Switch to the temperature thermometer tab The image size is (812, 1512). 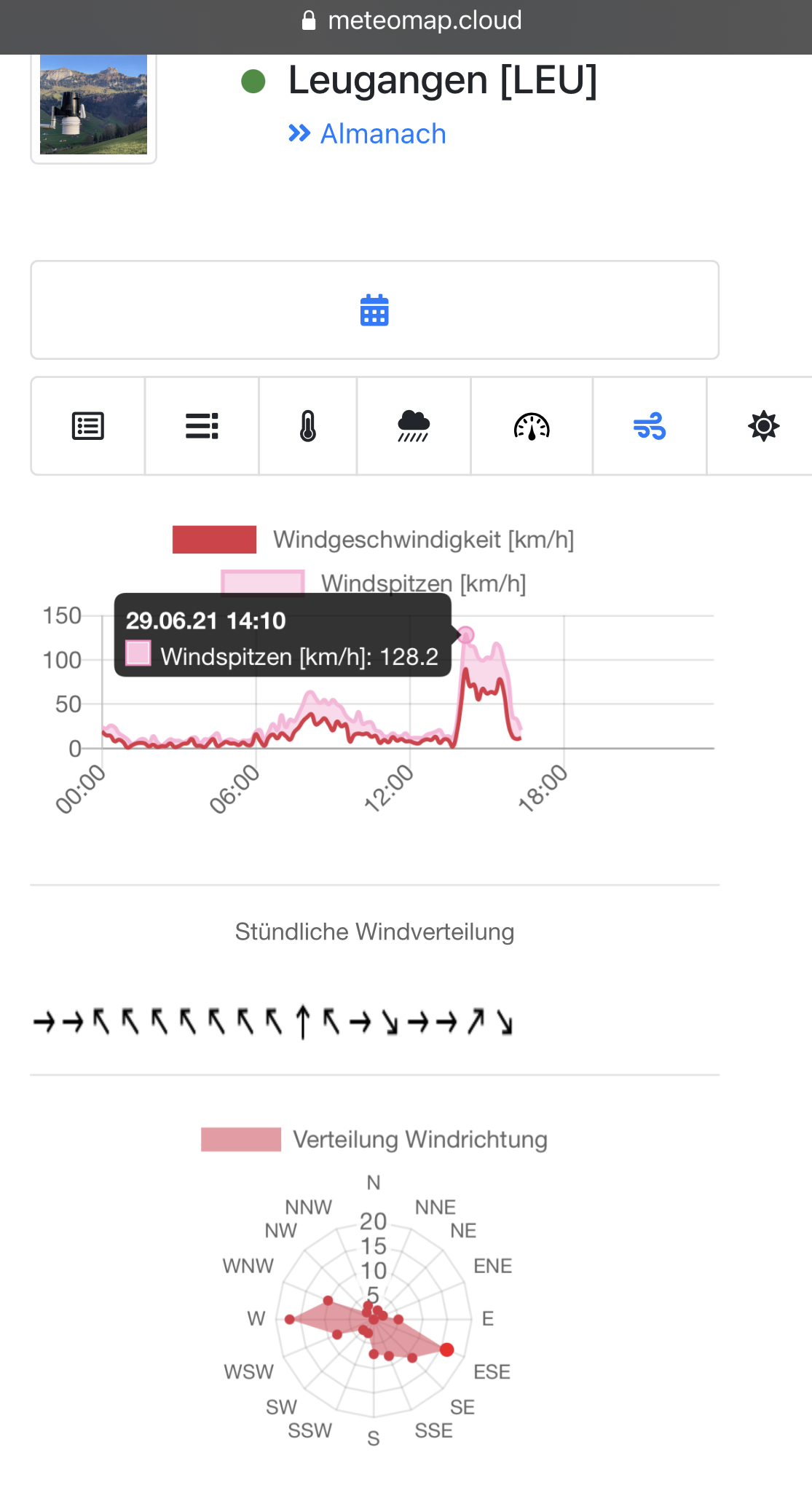coord(308,426)
